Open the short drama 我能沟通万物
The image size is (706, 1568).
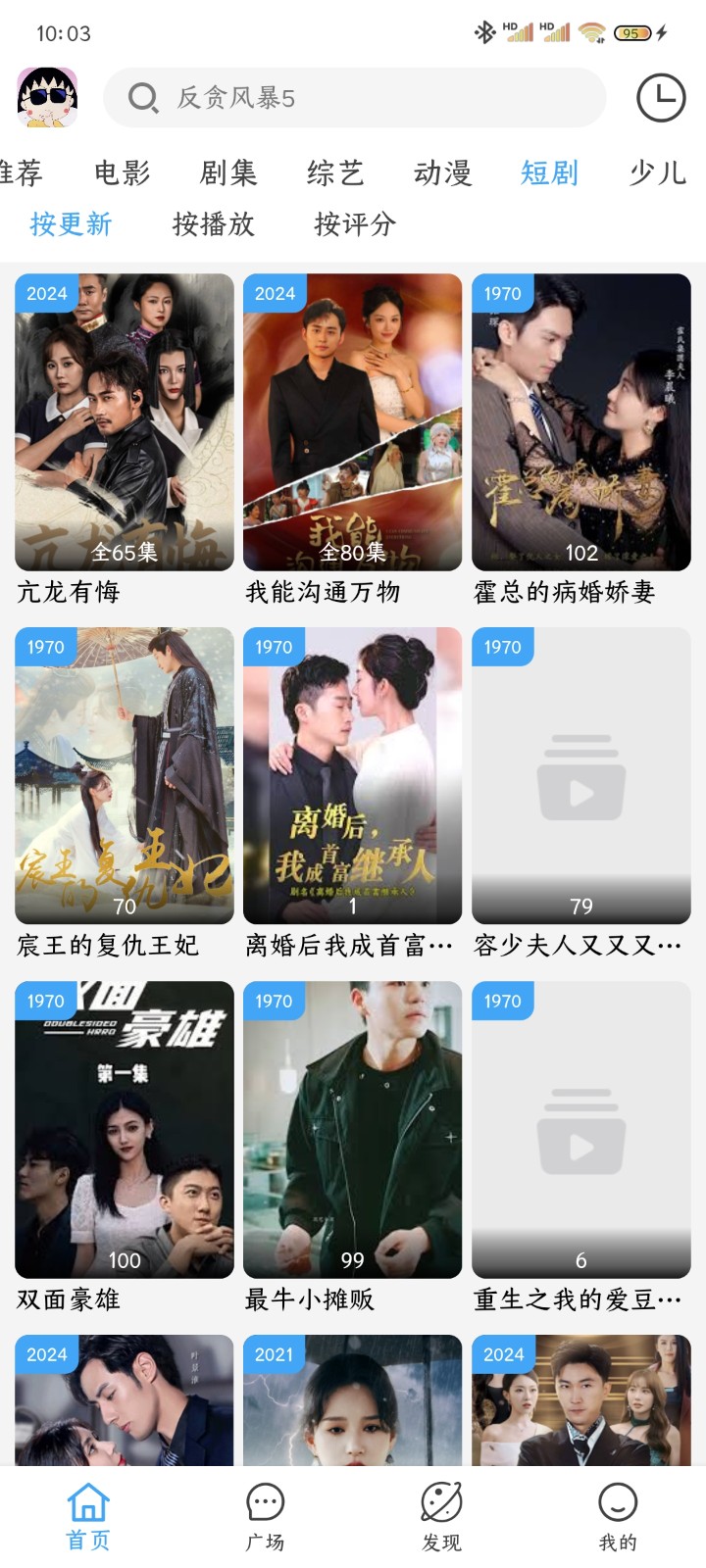352,422
